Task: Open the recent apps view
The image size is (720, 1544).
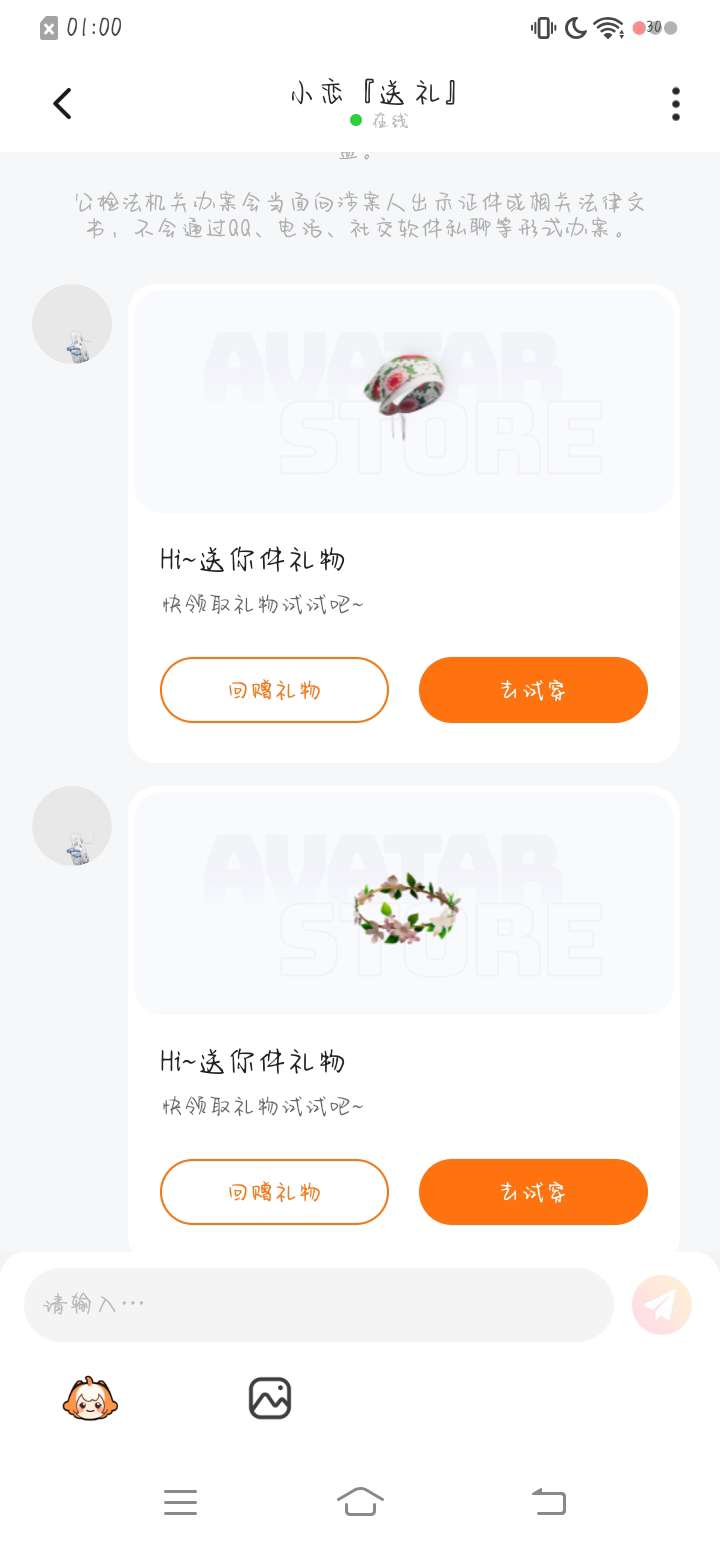Action: click(180, 1502)
